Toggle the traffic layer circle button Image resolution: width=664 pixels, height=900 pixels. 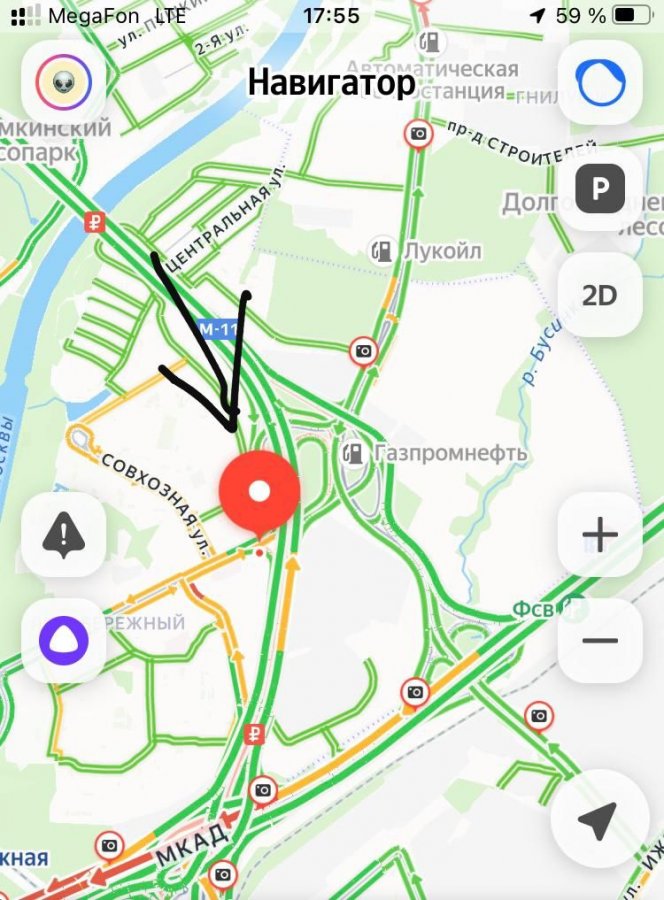point(600,84)
